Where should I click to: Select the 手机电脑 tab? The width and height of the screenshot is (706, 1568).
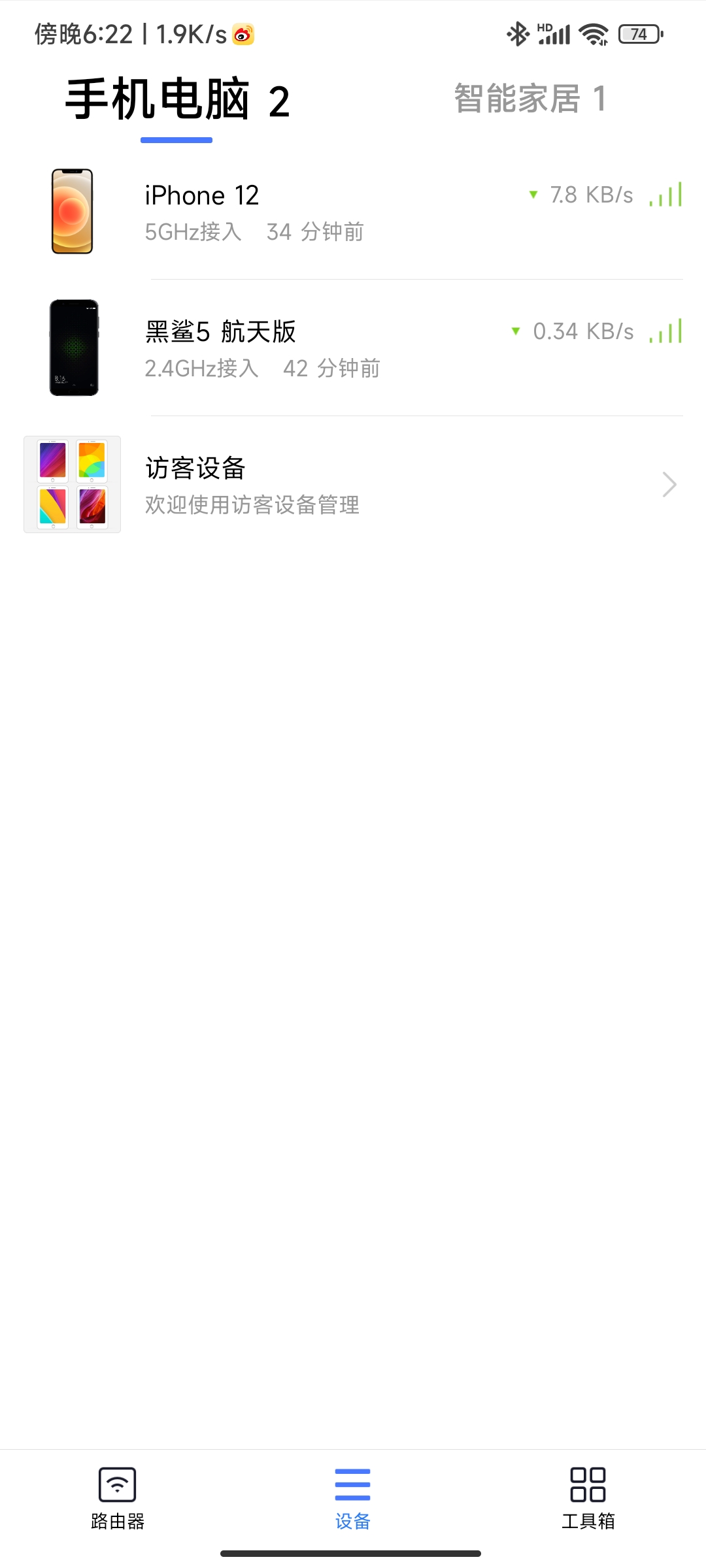(x=177, y=101)
